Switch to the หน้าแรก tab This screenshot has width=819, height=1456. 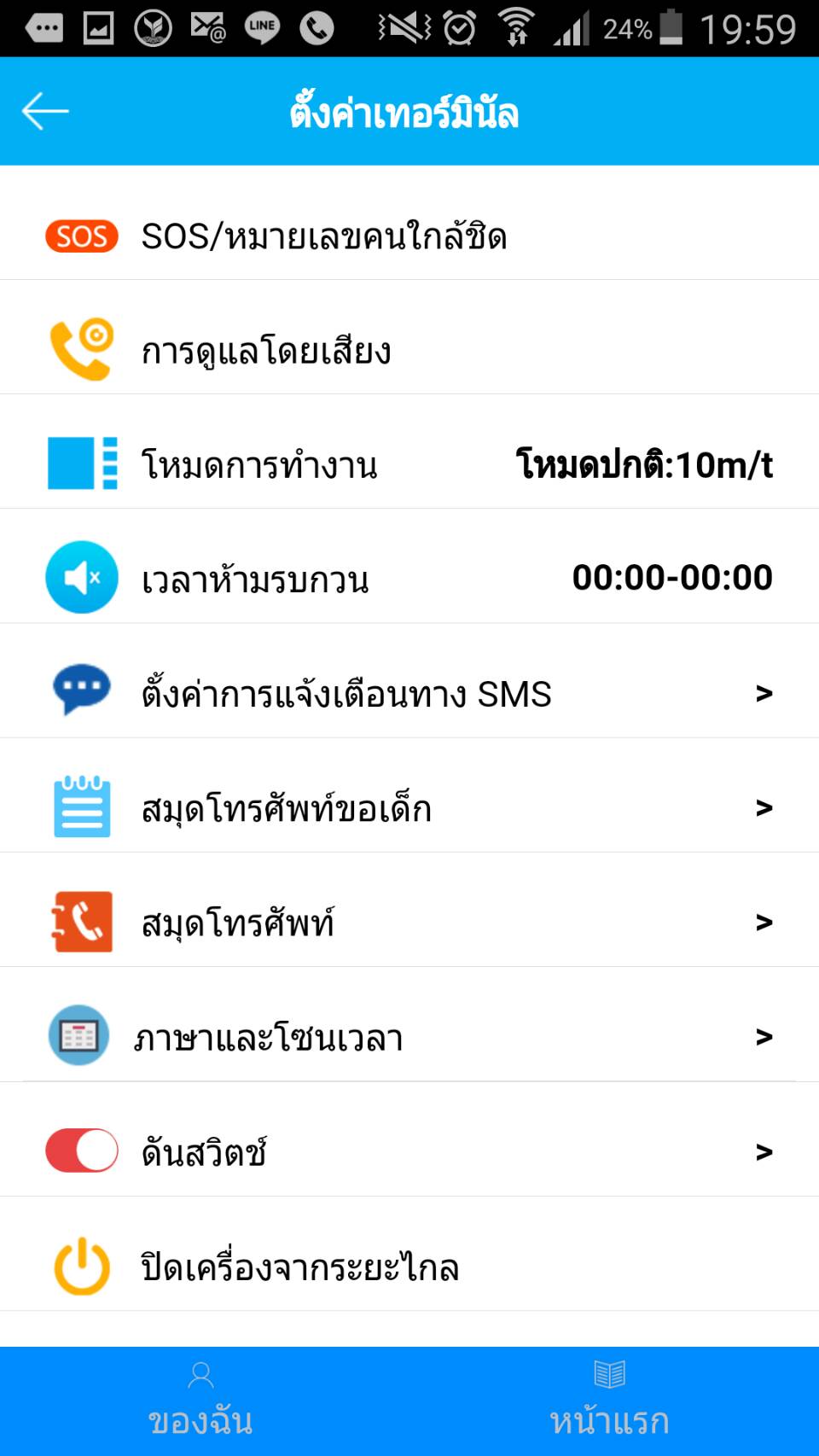click(609, 1401)
